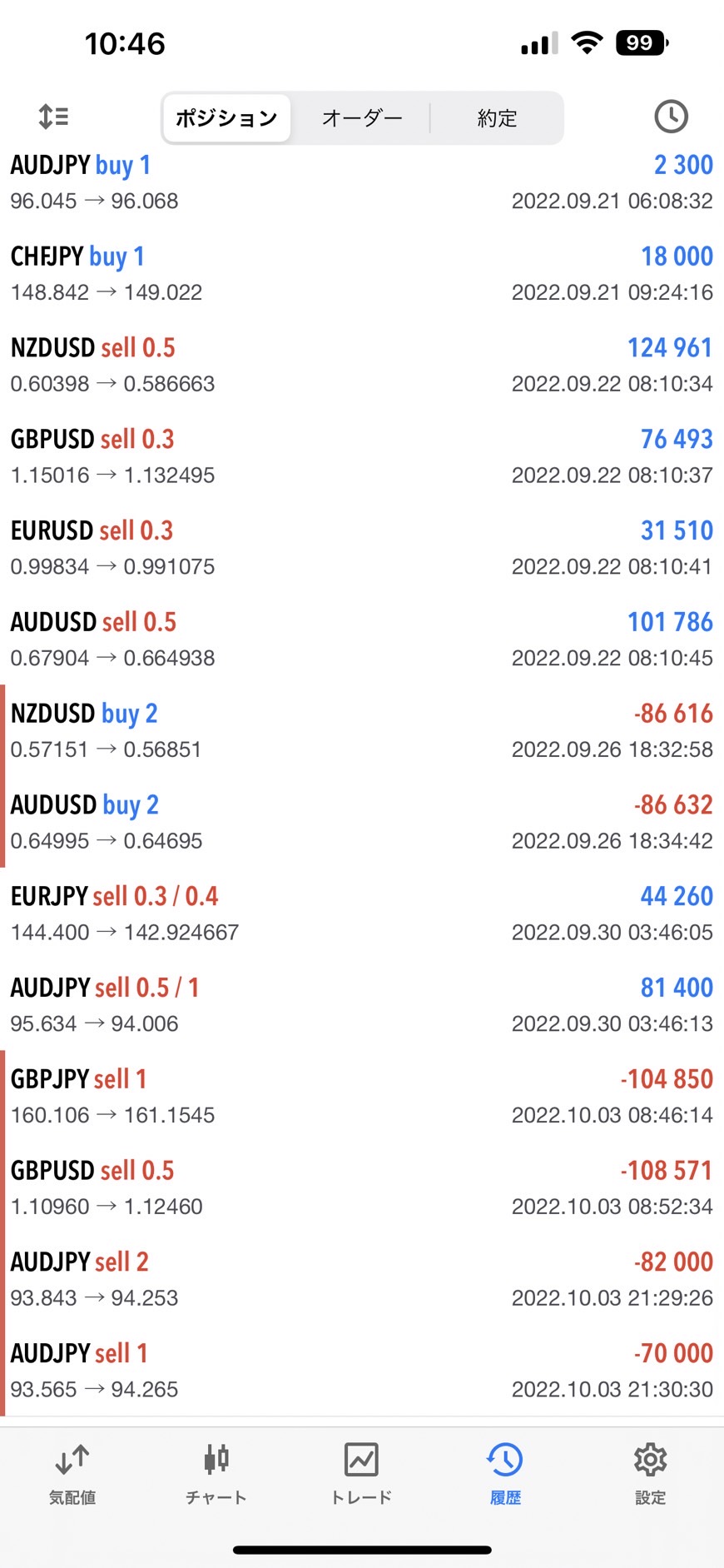This screenshot has height=1568, width=724.
Task: Open the NZDUSD buy 2 position details
Action: [361, 730]
